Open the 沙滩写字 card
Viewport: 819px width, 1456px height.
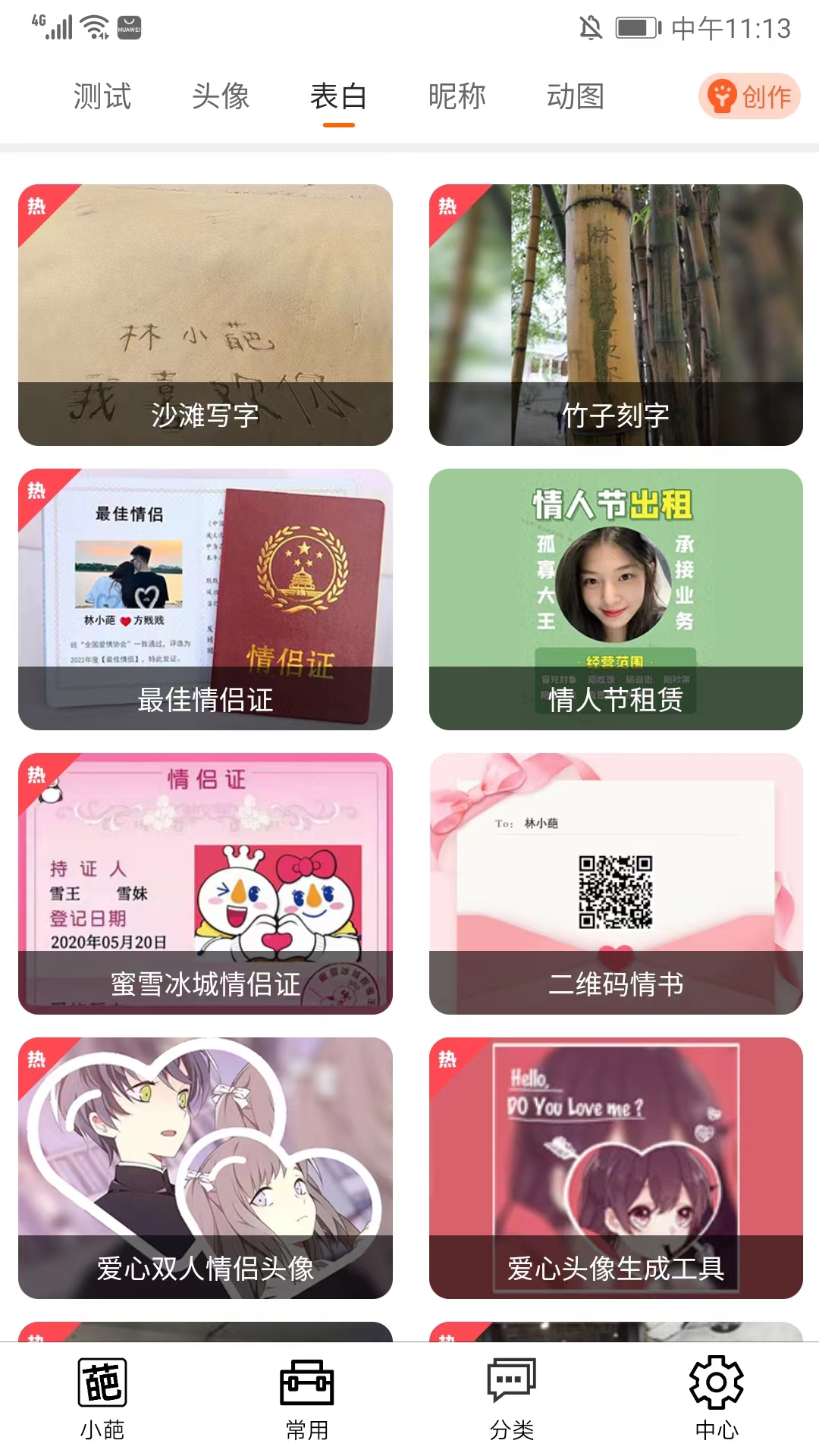(x=206, y=315)
